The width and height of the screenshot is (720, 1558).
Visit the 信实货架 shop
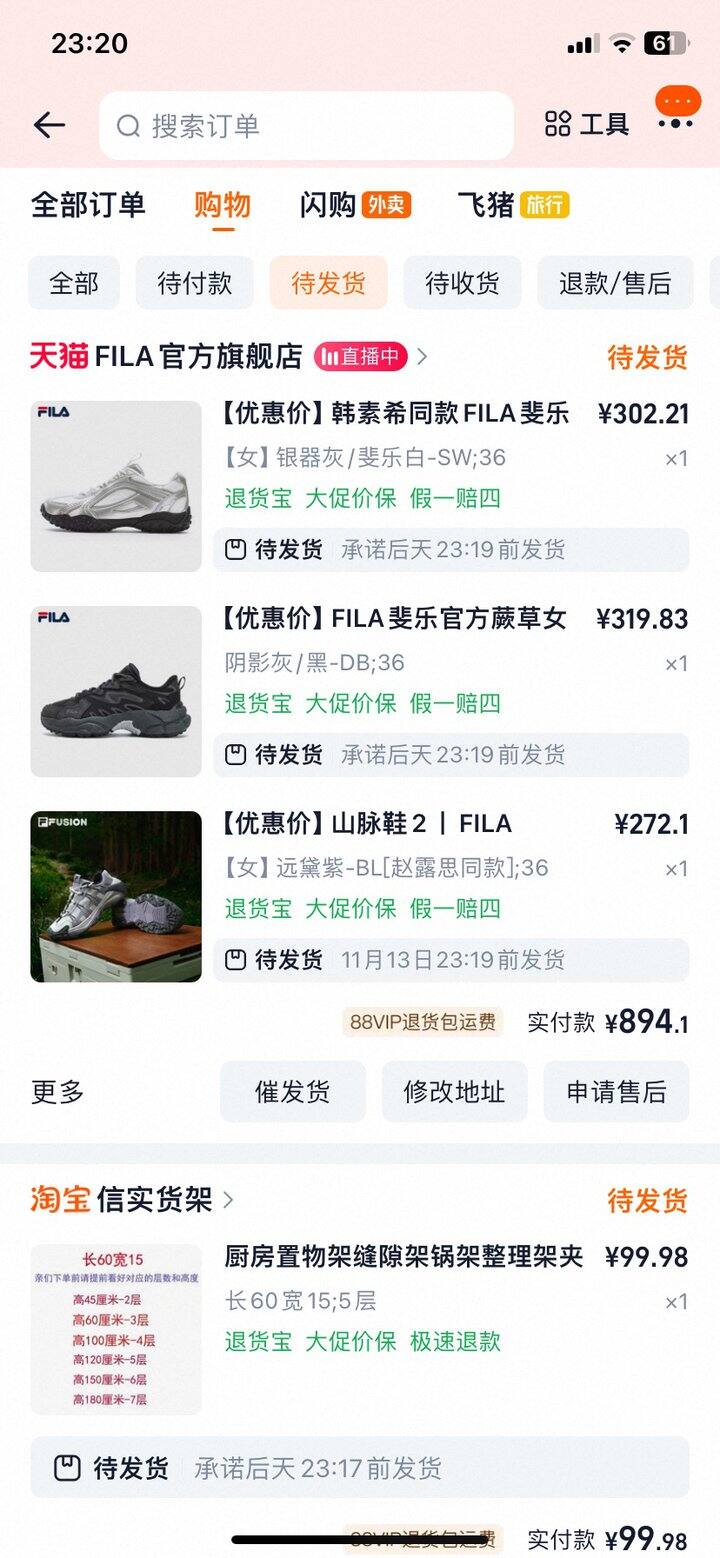154,1199
